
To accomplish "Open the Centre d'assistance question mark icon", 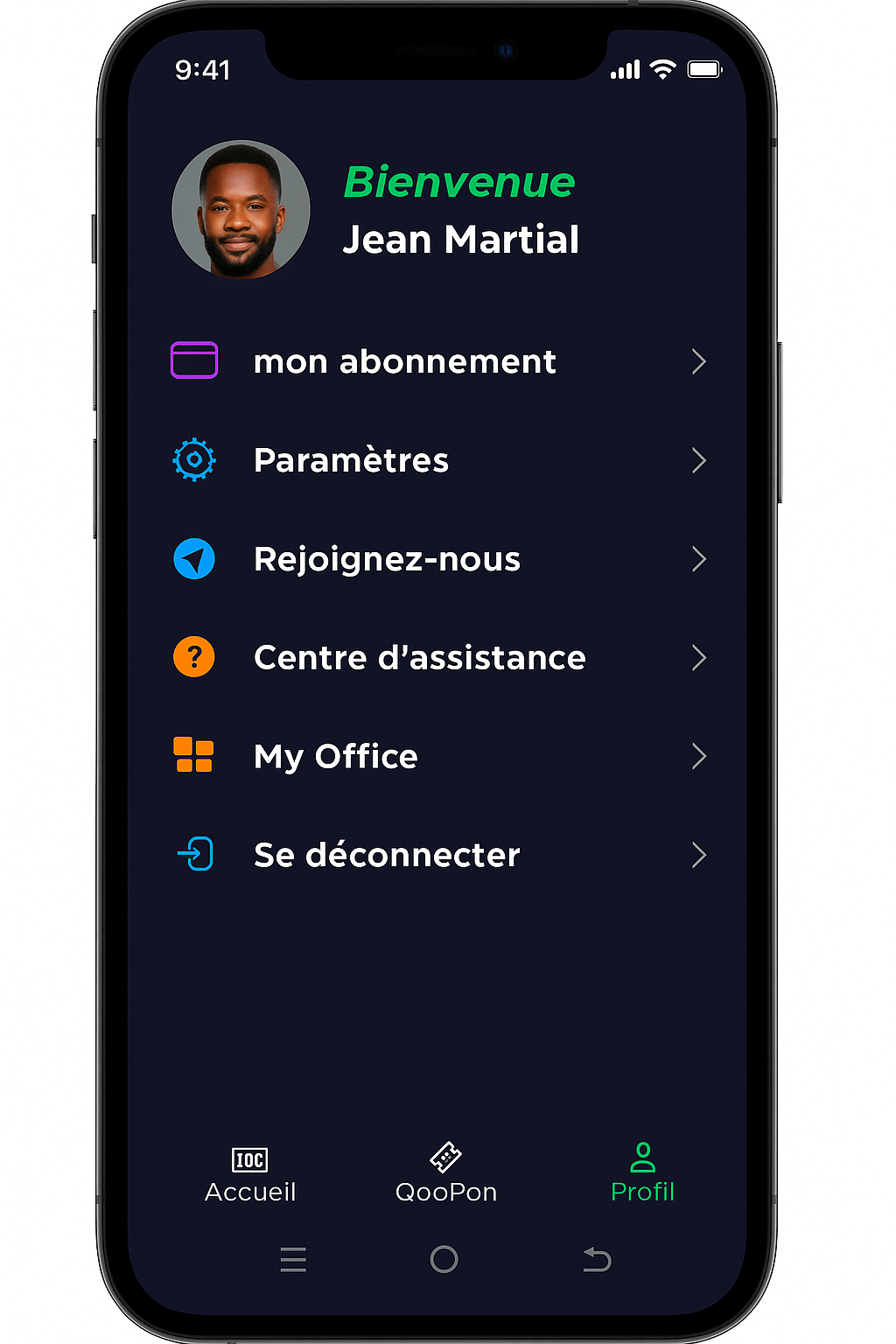I will click(x=193, y=656).
